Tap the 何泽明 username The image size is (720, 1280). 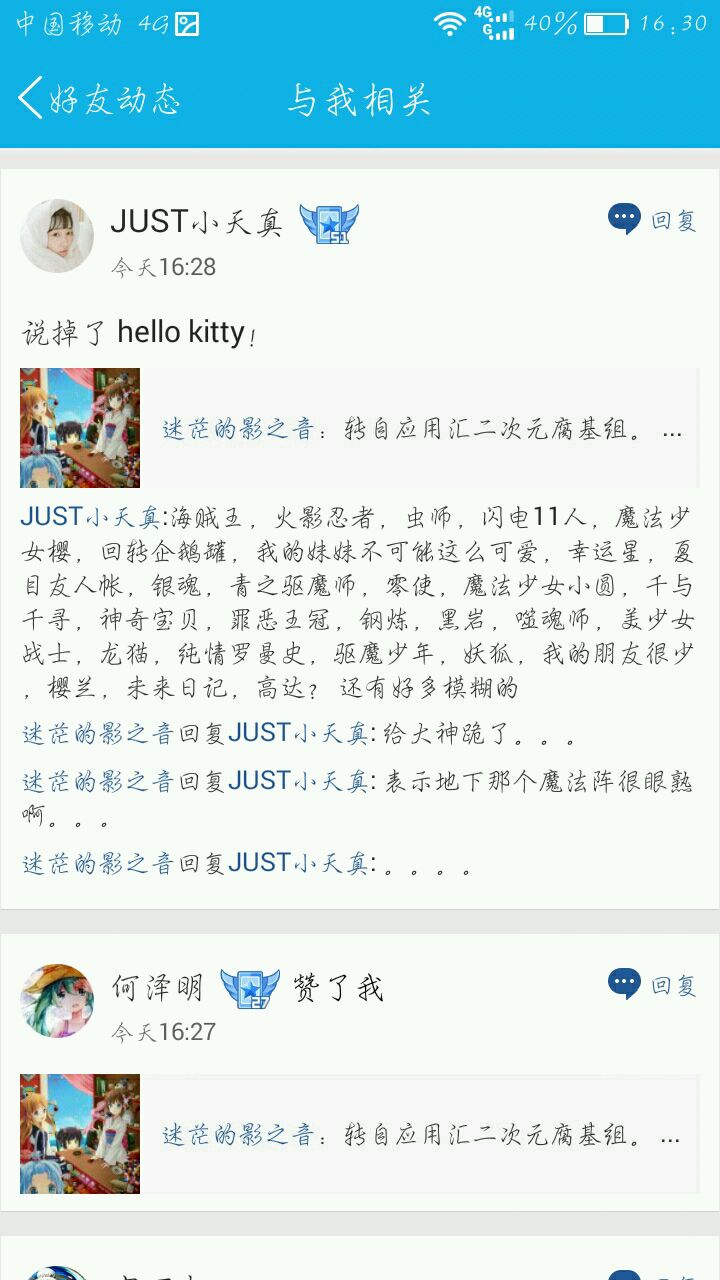point(156,988)
